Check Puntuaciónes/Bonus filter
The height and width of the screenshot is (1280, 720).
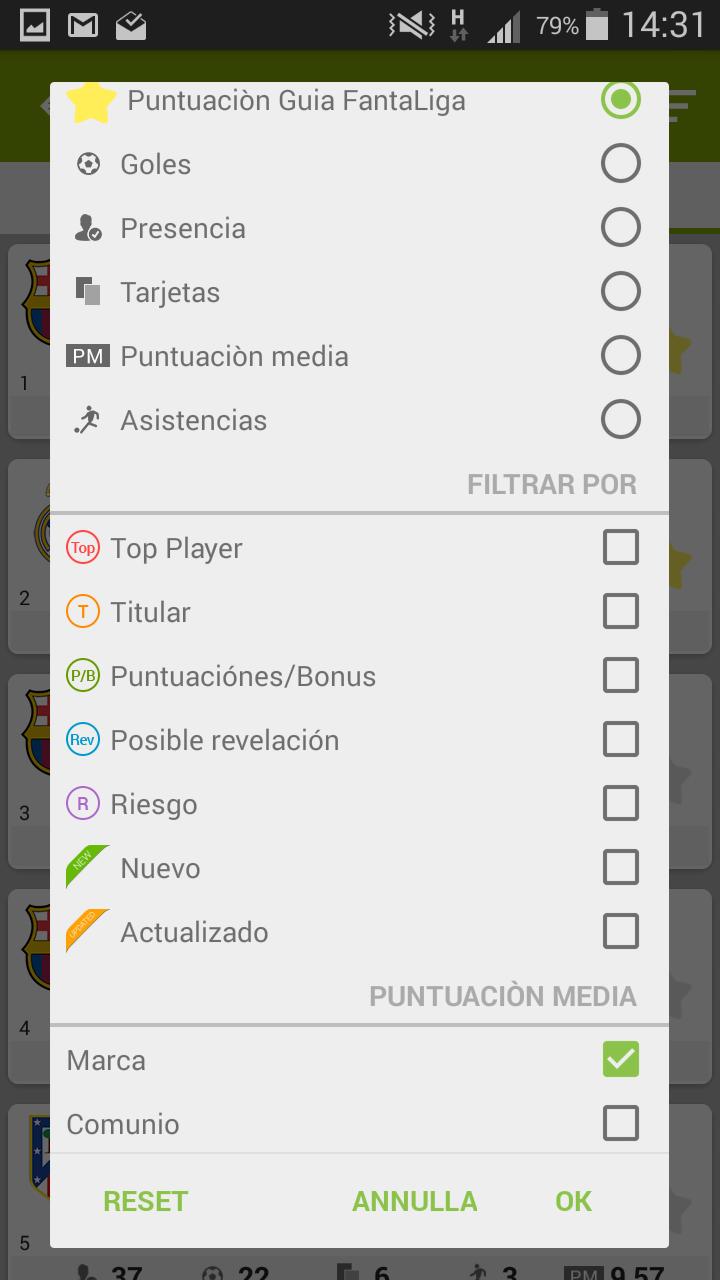(620, 676)
